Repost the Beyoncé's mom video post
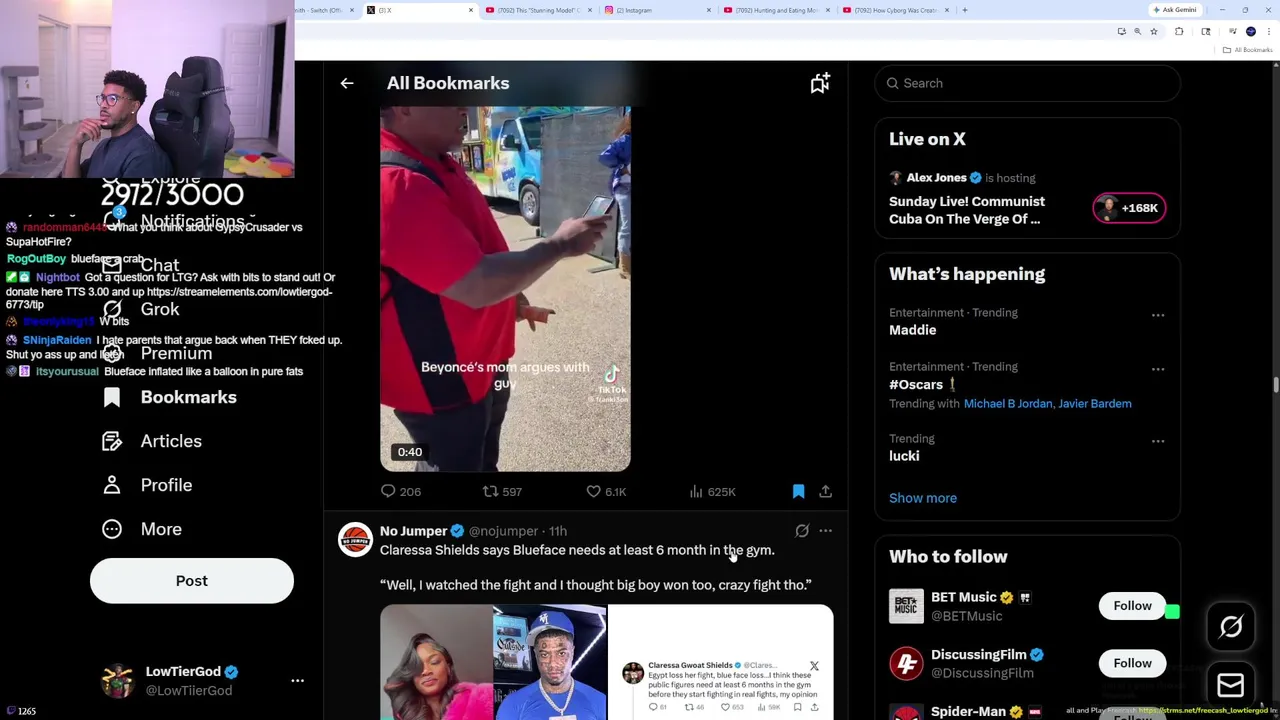Image resolution: width=1280 pixels, height=720 pixels. click(x=491, y=491)
